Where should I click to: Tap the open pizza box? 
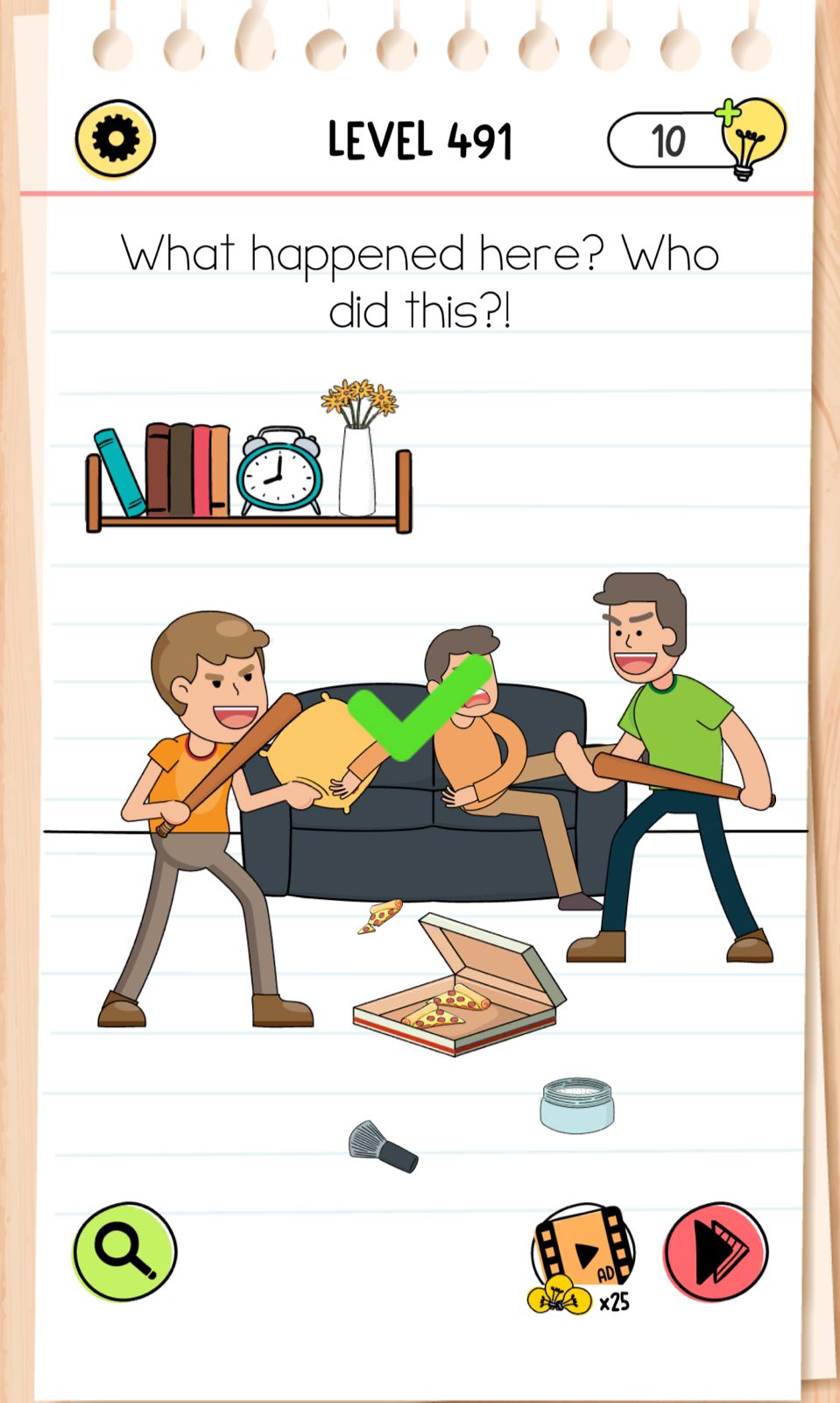coord(460,990)
